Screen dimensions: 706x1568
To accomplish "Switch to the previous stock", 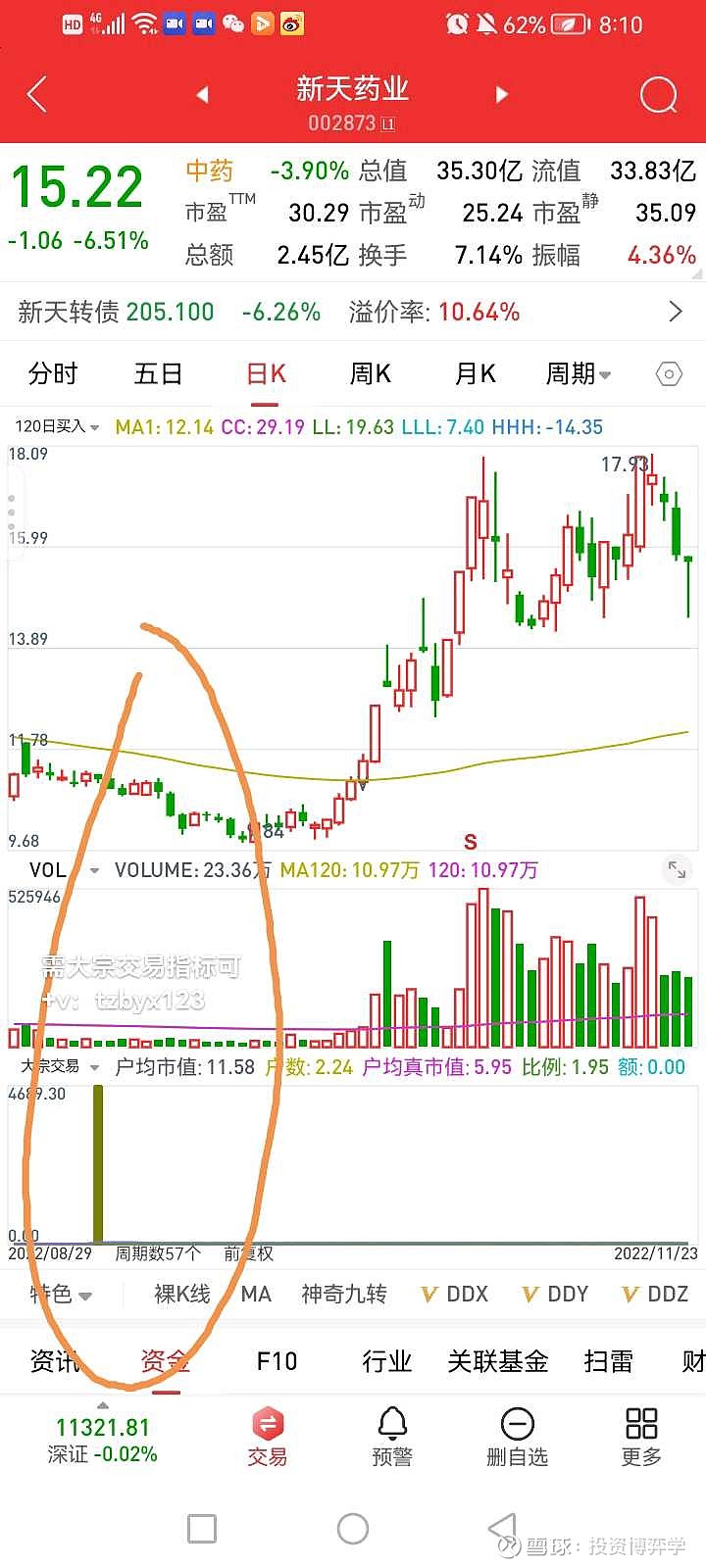I will click(202, 95).
